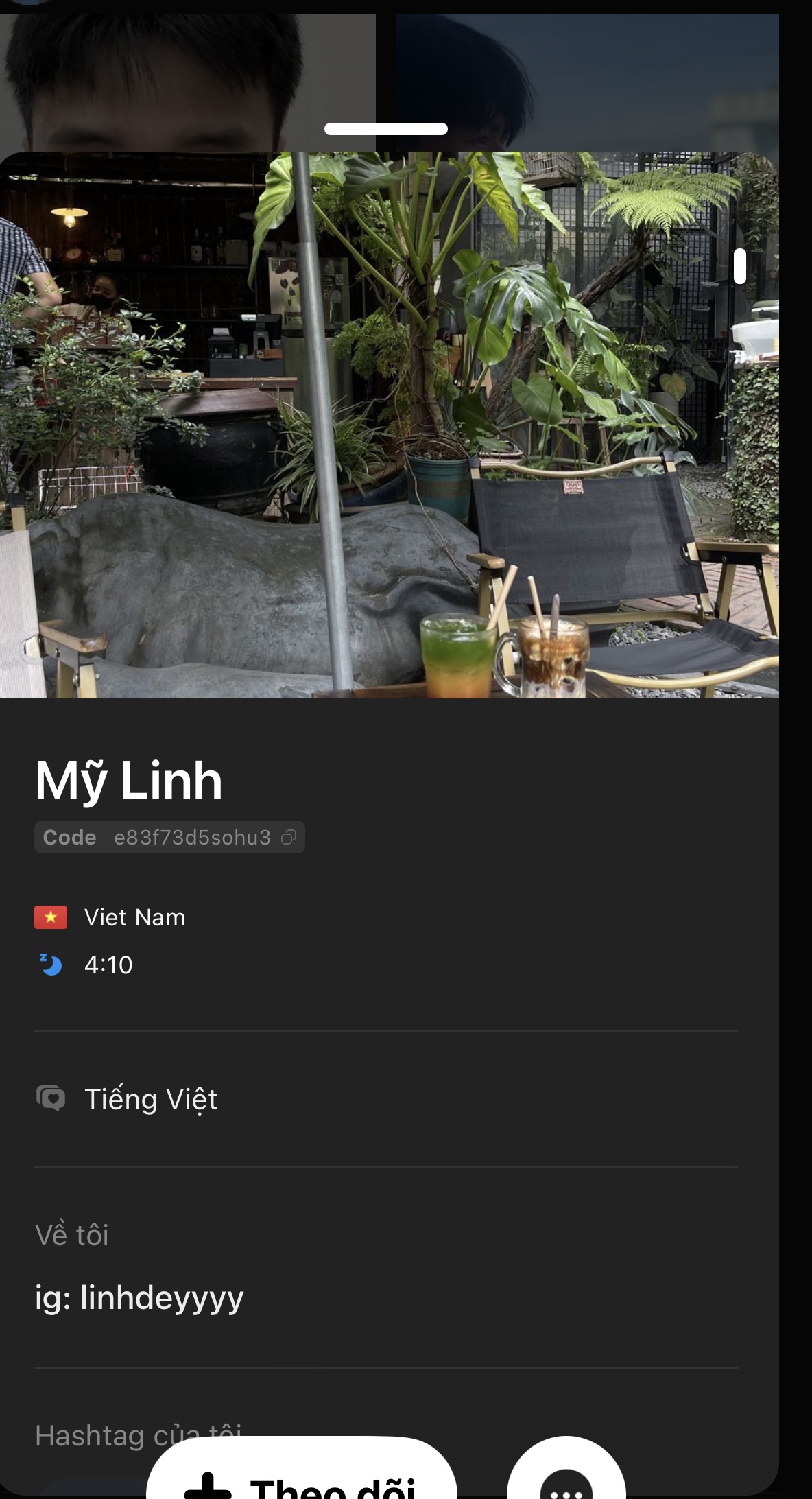The height and width of the screenshot is (1499, 812).
Task: Tap the sheet handle above the profile
Action: [386, 129]
